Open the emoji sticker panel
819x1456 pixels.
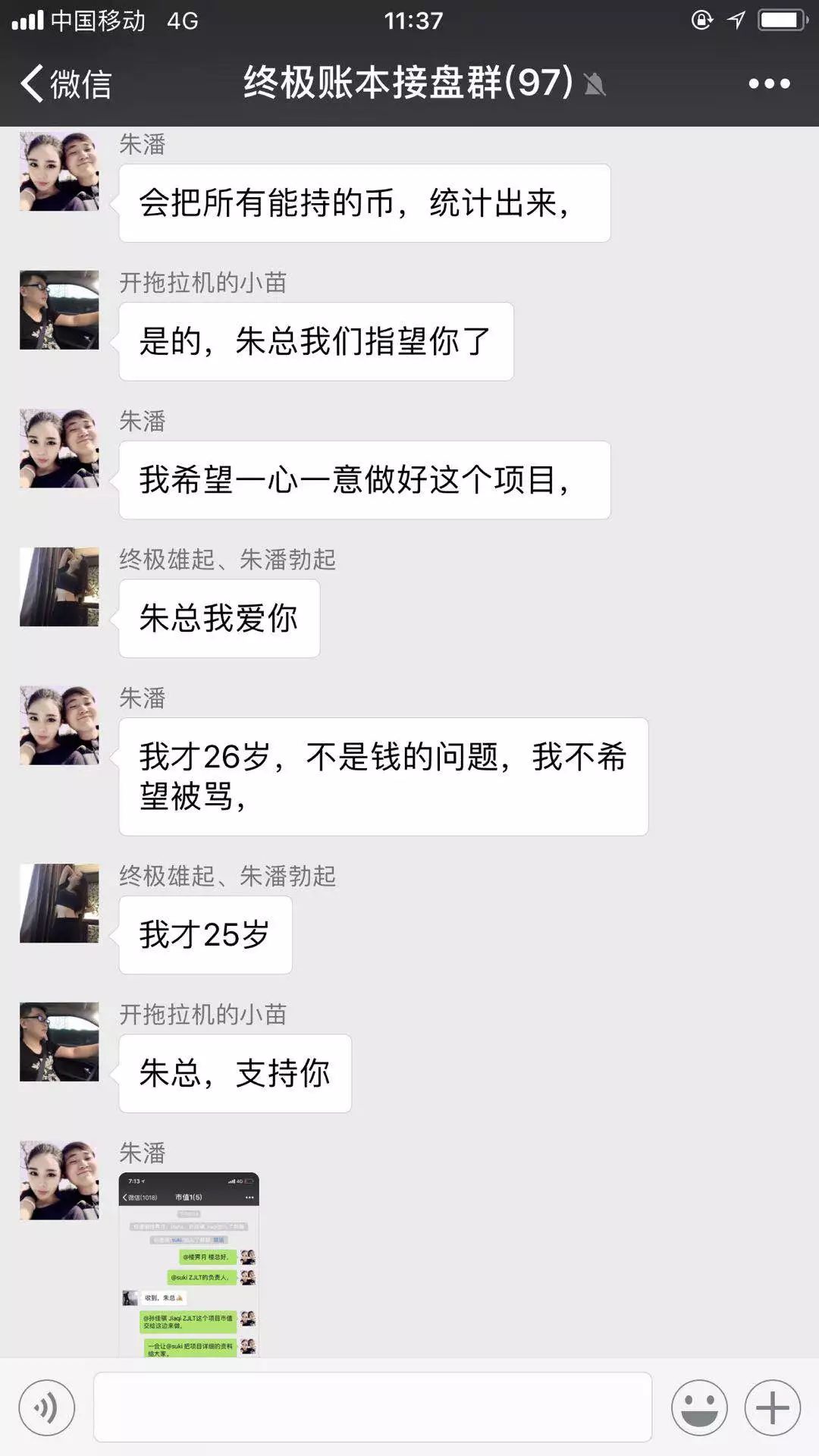pos(699,1407)
